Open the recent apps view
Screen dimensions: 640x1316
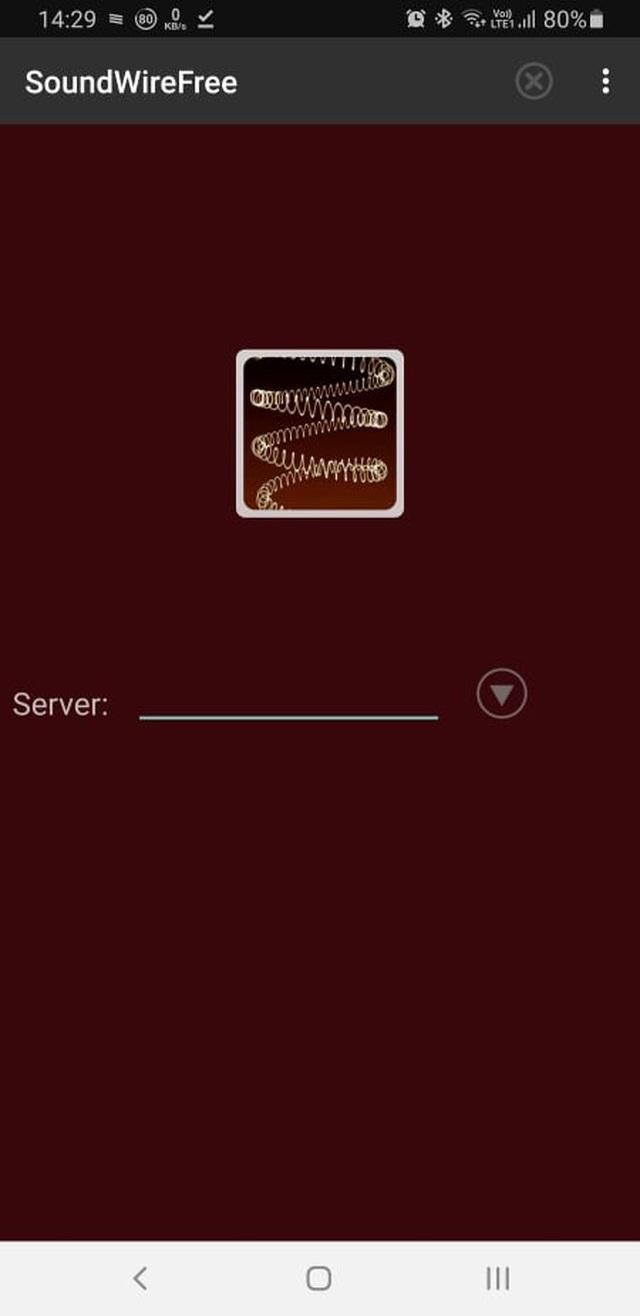pyautogui.click(x=497, y=1277)
